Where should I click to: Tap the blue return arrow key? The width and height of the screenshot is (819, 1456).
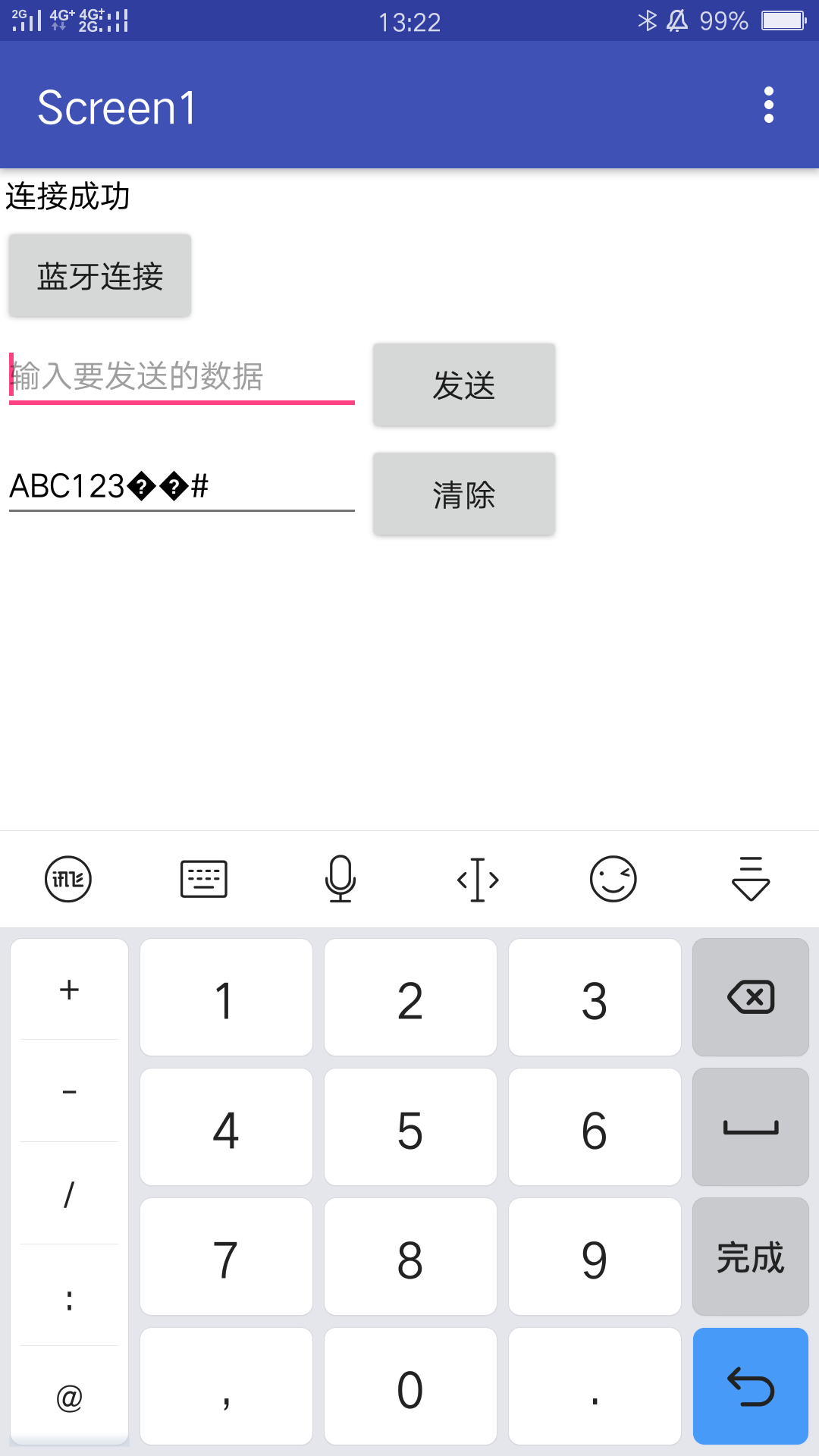pyautogui.click(x=750, y=1386)
